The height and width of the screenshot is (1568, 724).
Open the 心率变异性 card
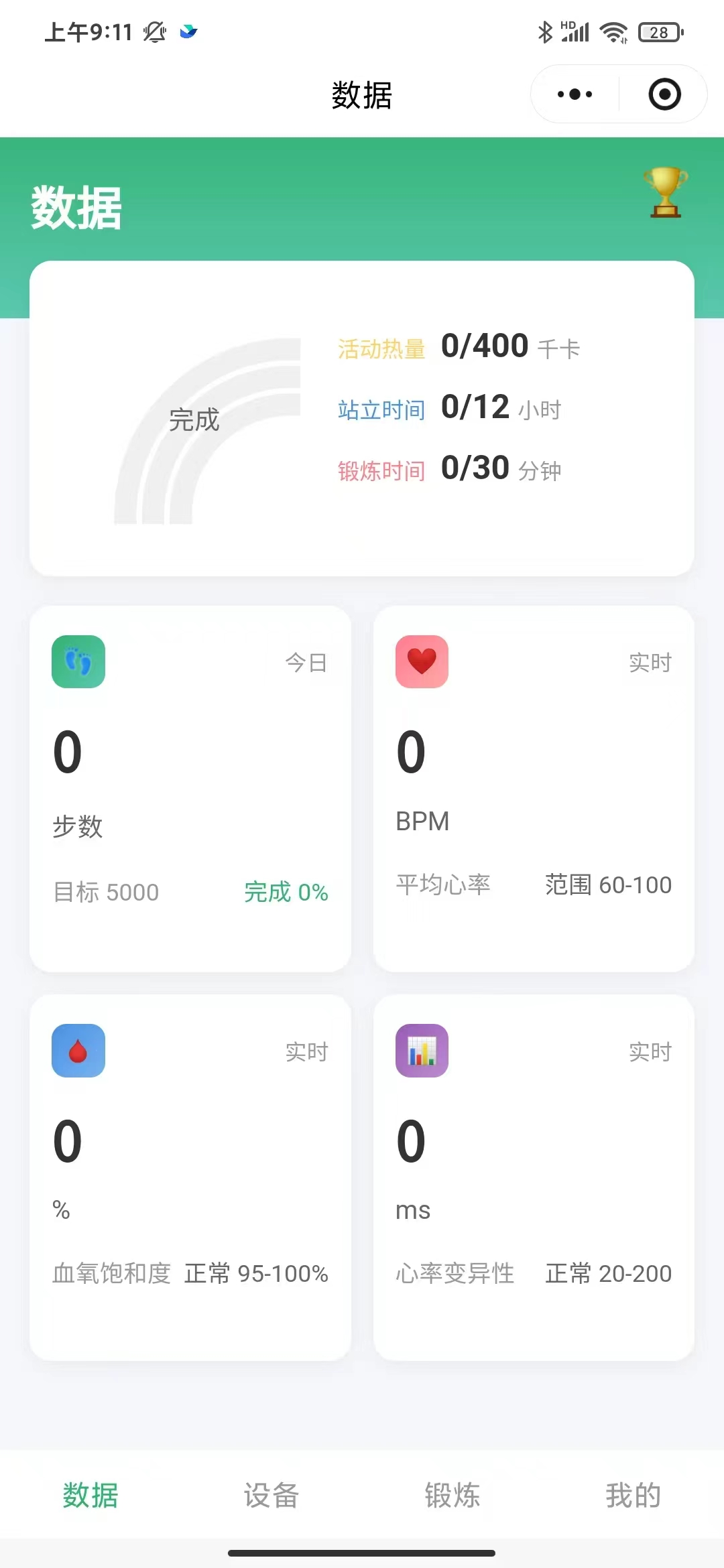click(534, 1177)
